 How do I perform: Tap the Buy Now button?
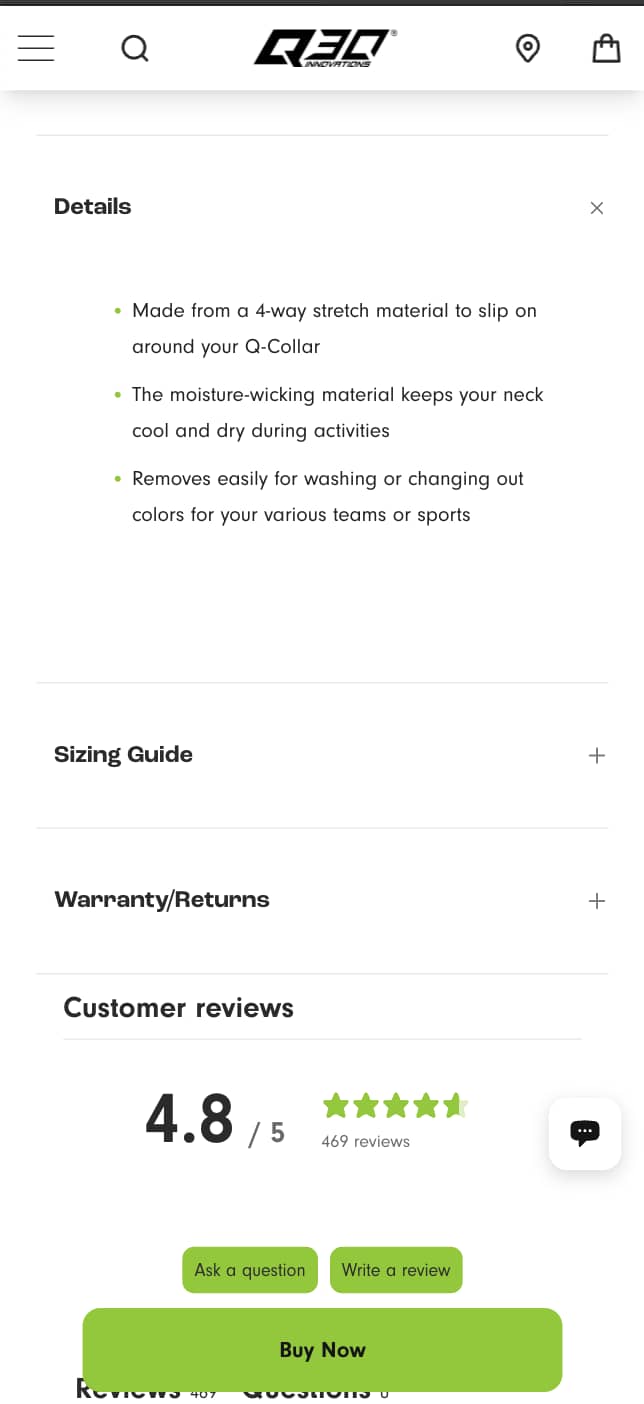coord(322,1350)
